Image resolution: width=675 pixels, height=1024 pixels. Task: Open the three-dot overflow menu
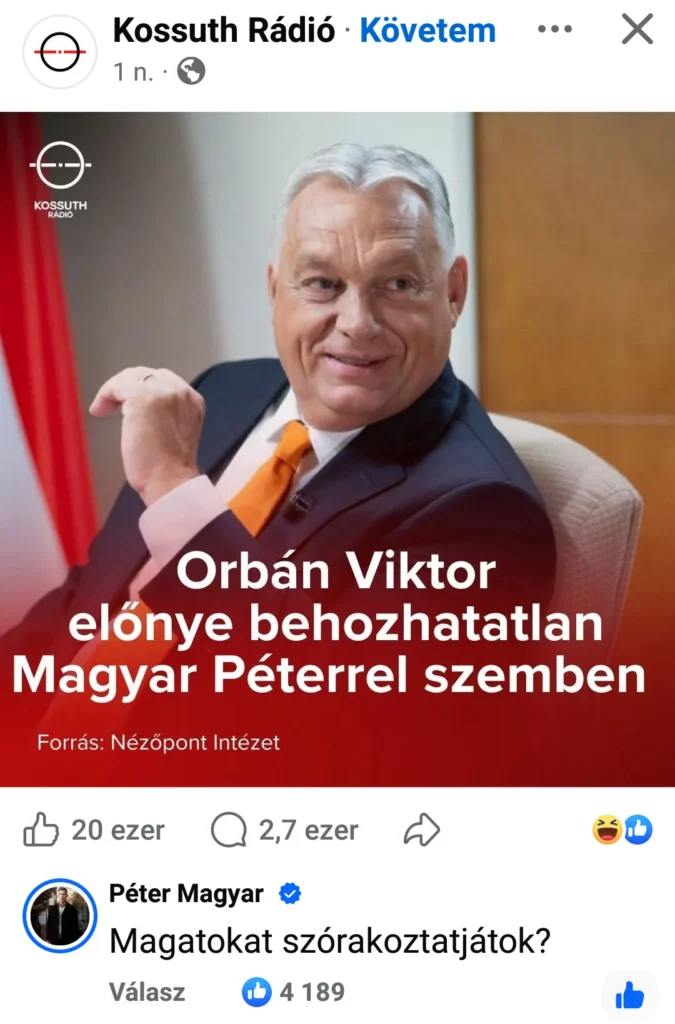555,30
